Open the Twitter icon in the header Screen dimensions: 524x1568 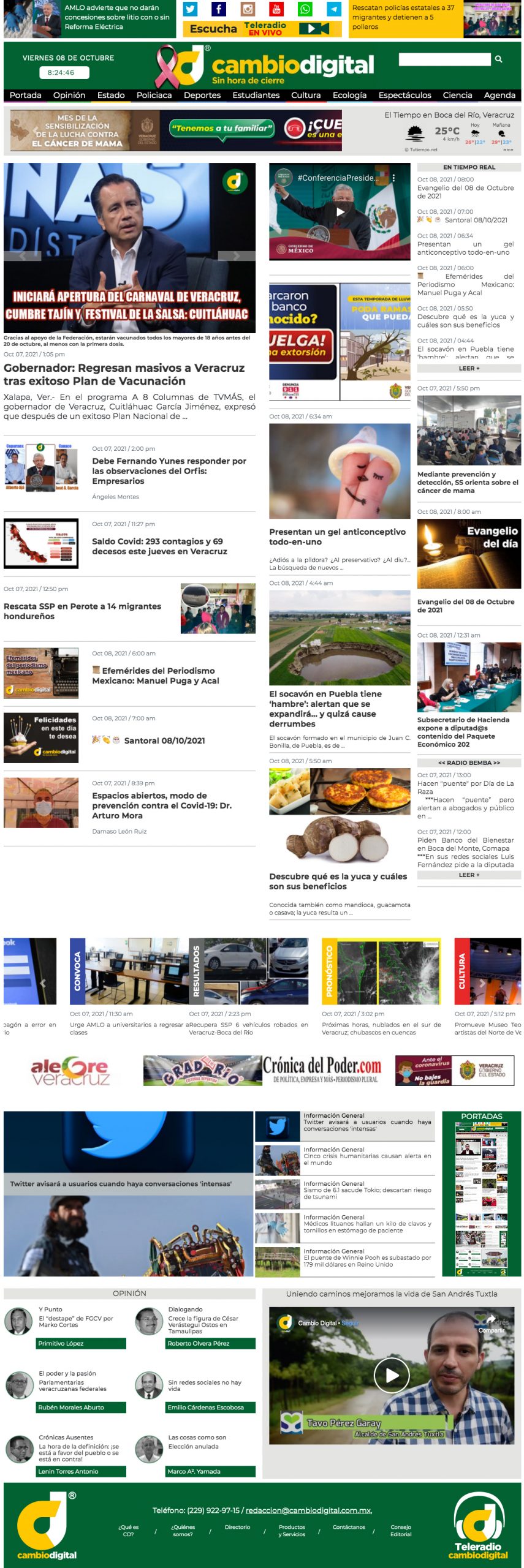coord(191,9)
